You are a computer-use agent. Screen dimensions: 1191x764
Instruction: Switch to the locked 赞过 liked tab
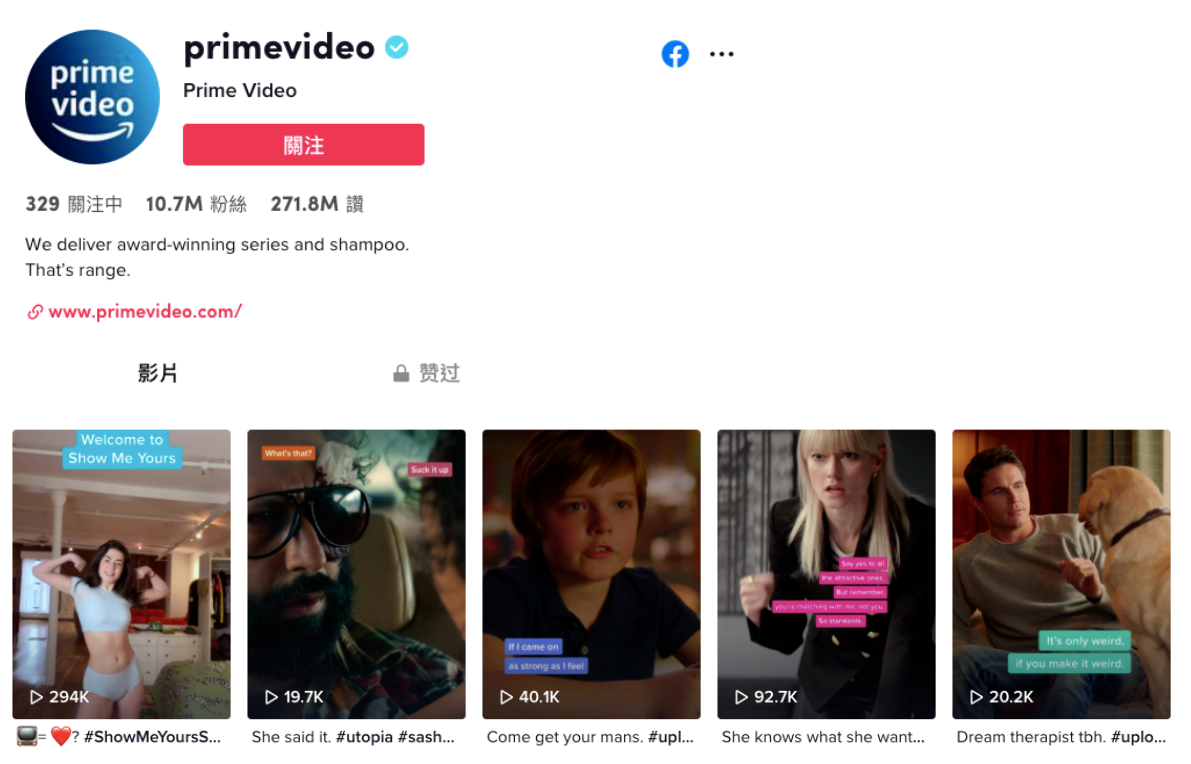[427, 373]
